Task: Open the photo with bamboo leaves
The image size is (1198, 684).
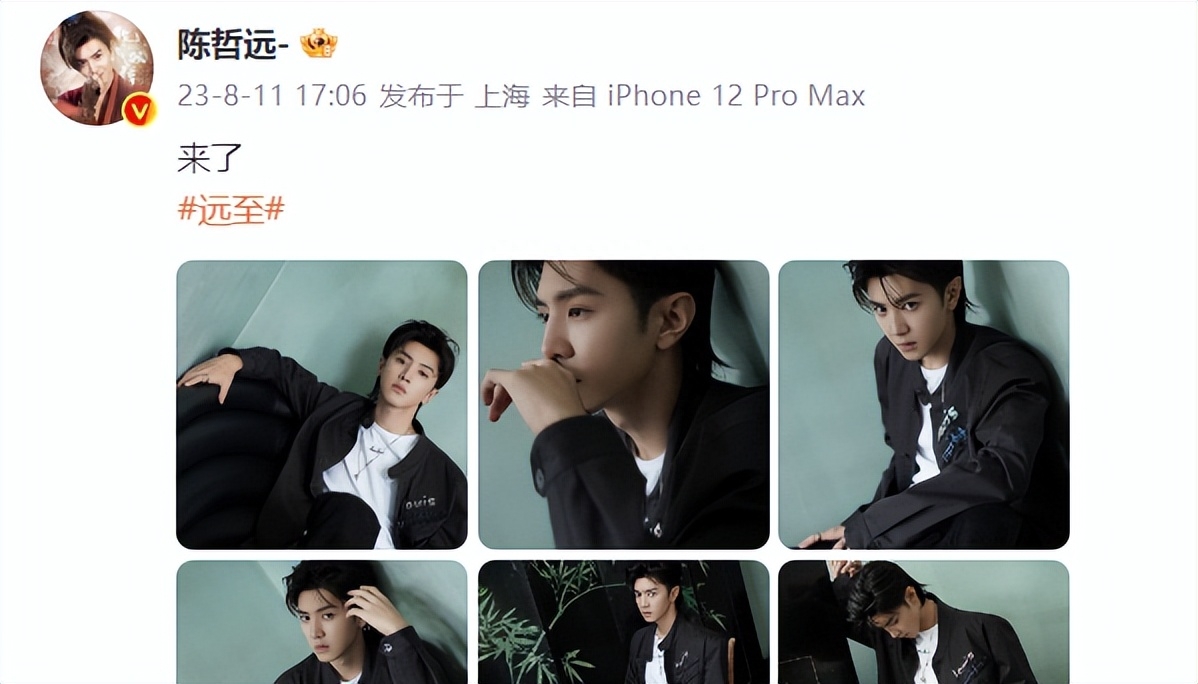Action: pos(623,622)
